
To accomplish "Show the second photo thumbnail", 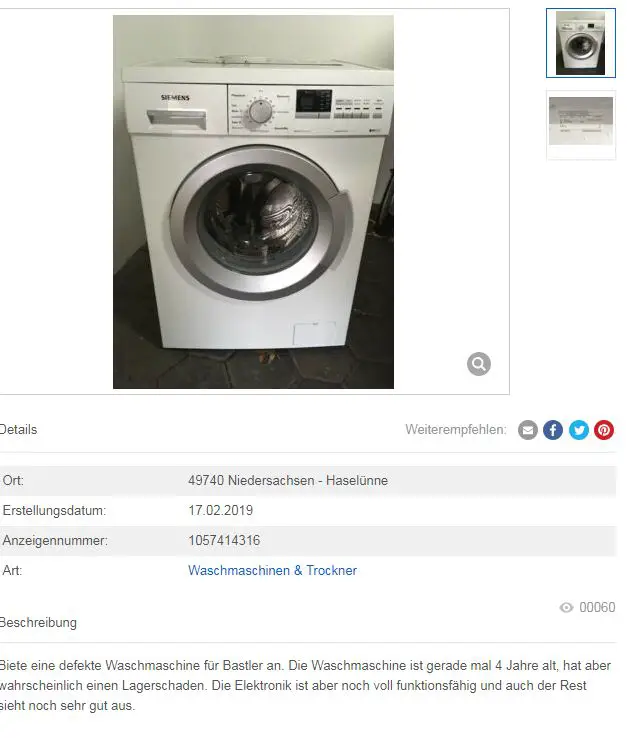I will pos(580,124).
